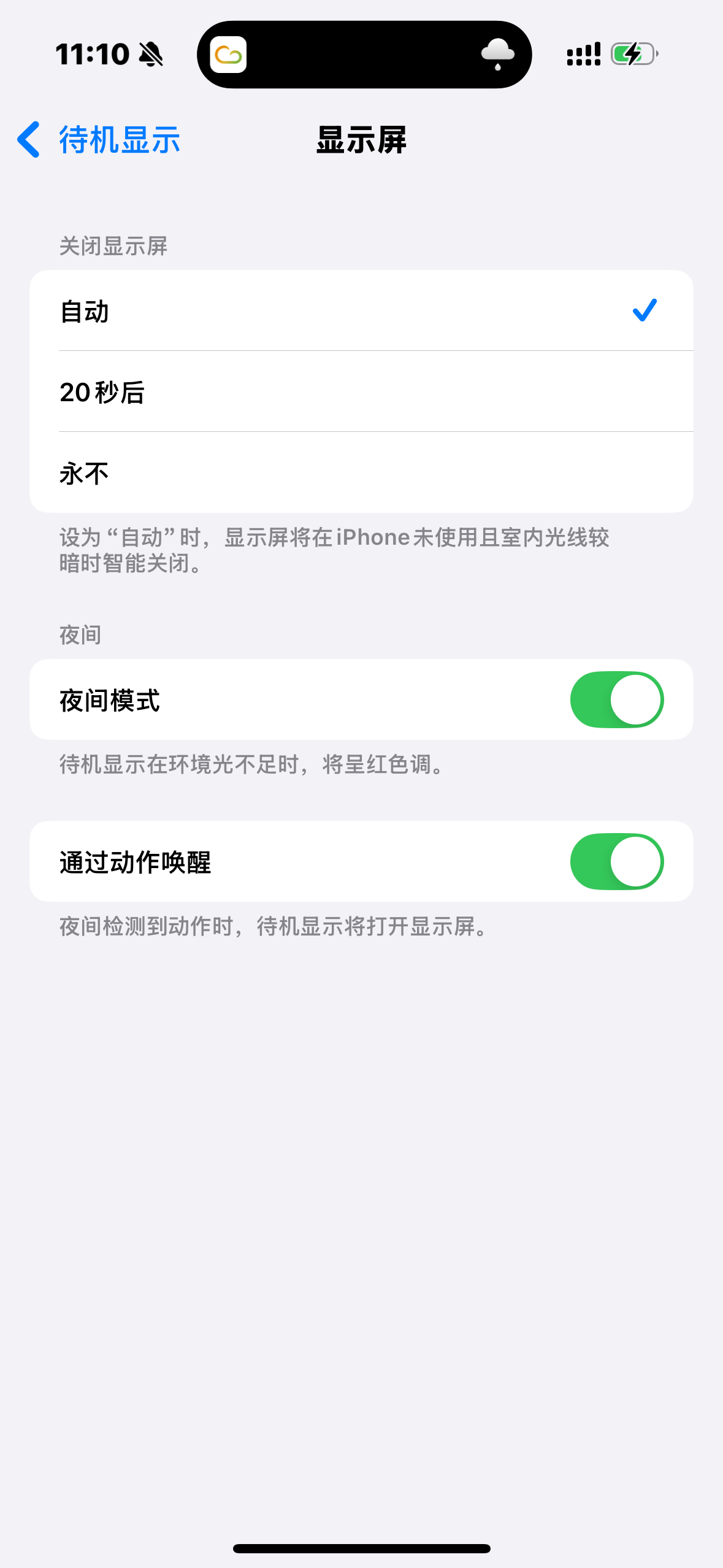The width and height of the screenshot is (723, 1568).
Task: Disable the 夜间模式 switch
Action: [x=616, y=699]
